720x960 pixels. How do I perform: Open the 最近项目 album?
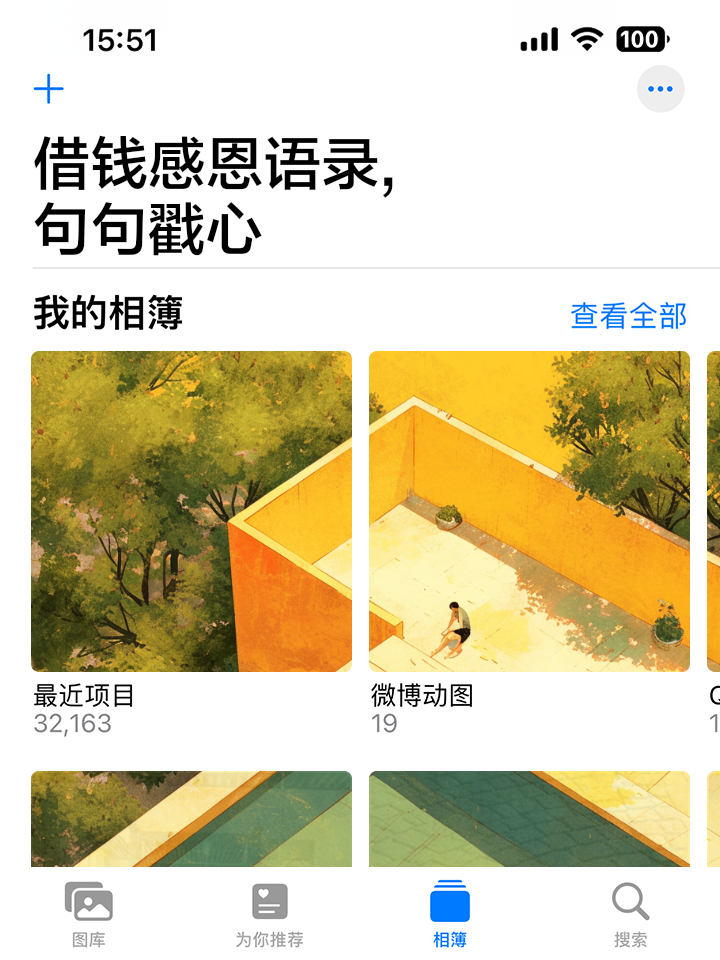pyautogui.click(x=191, y=511)
